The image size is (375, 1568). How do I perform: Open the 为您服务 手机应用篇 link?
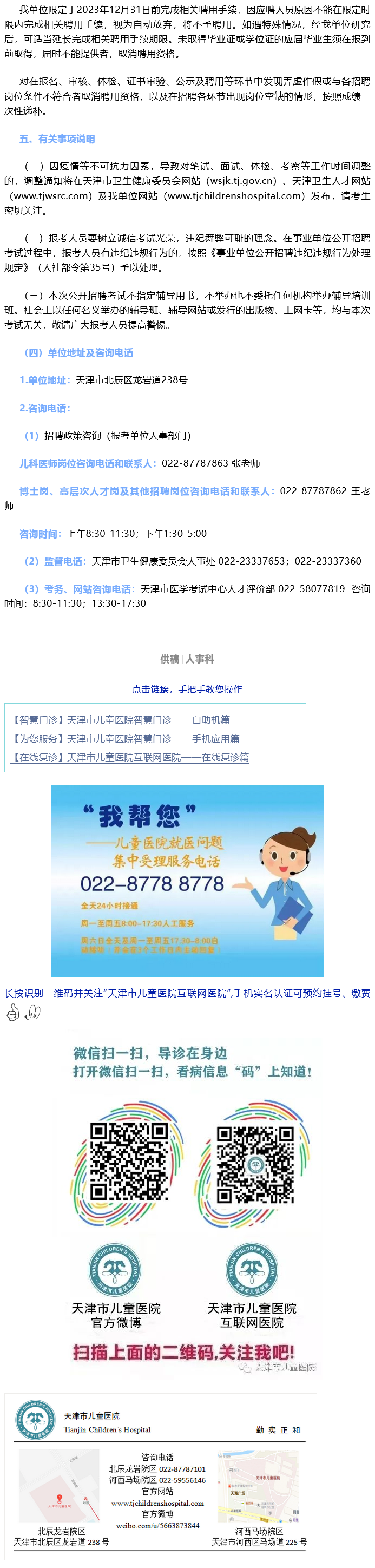coord(126,739)
